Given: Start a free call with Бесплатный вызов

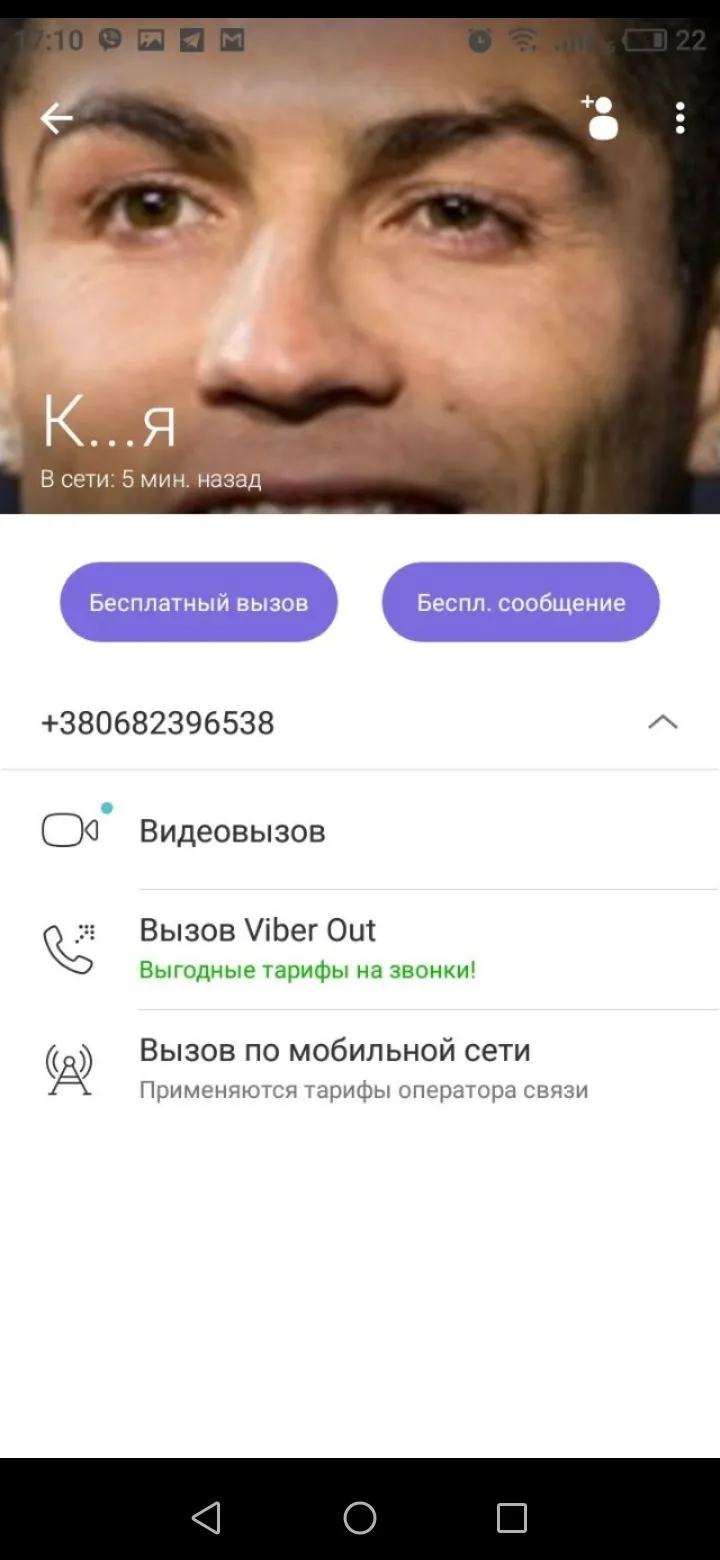Looking at the screenshot, I should click(x=198, y=602).
